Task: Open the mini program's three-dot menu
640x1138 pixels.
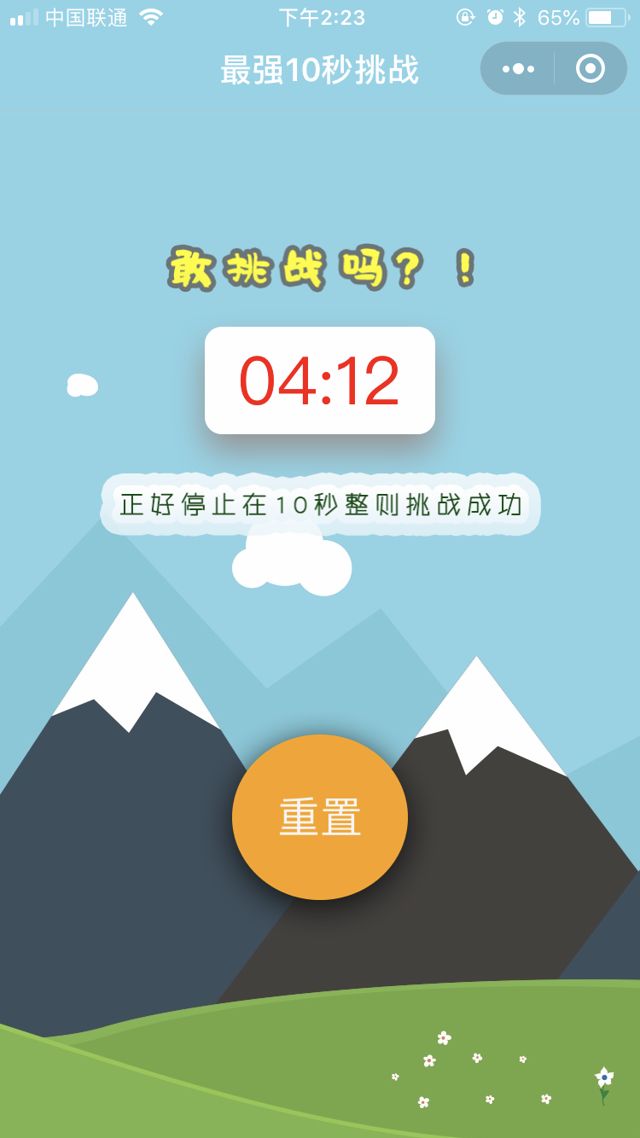Action: point(518,69)
